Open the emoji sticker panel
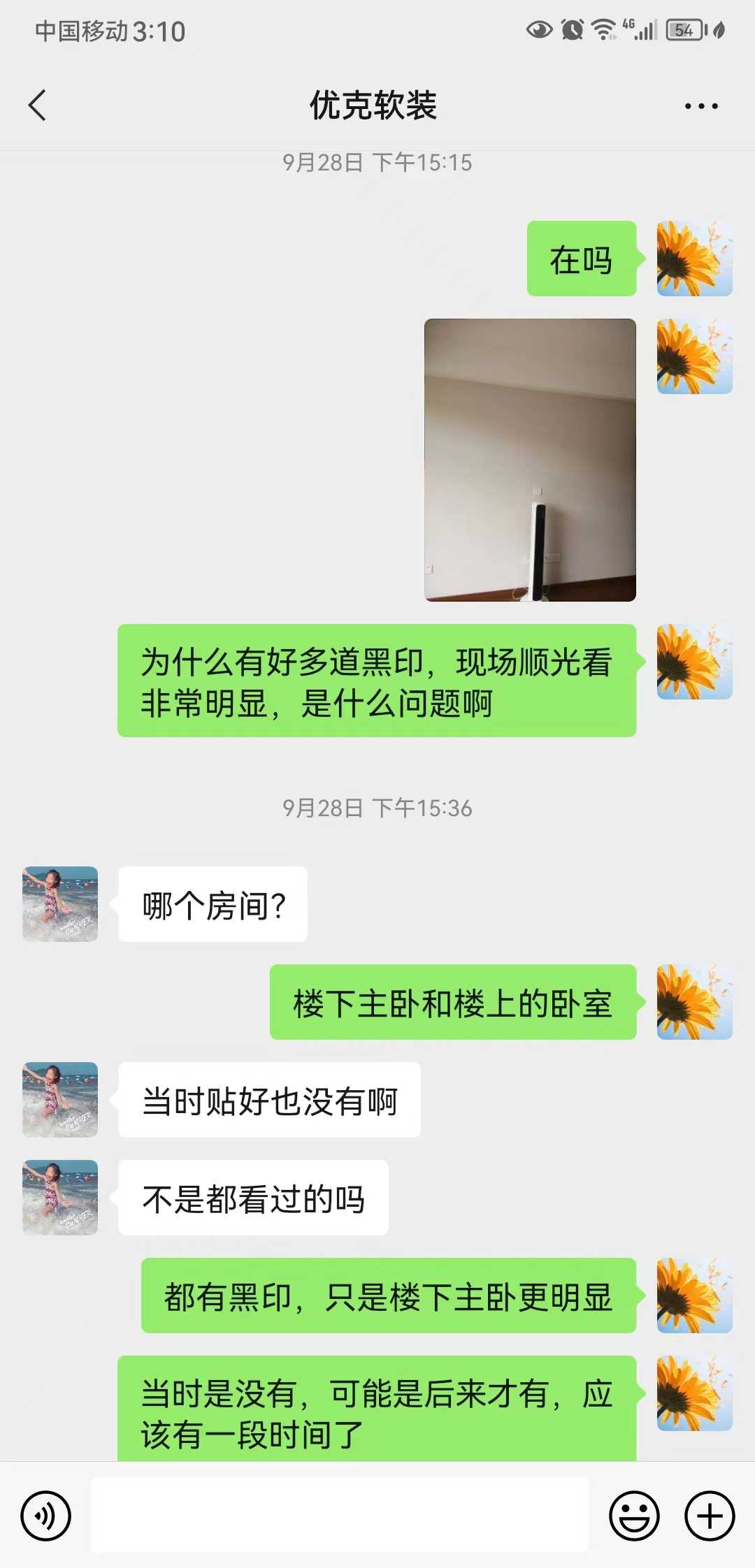This screenshot has width=755, height=1568. [x=634, y=1516]
